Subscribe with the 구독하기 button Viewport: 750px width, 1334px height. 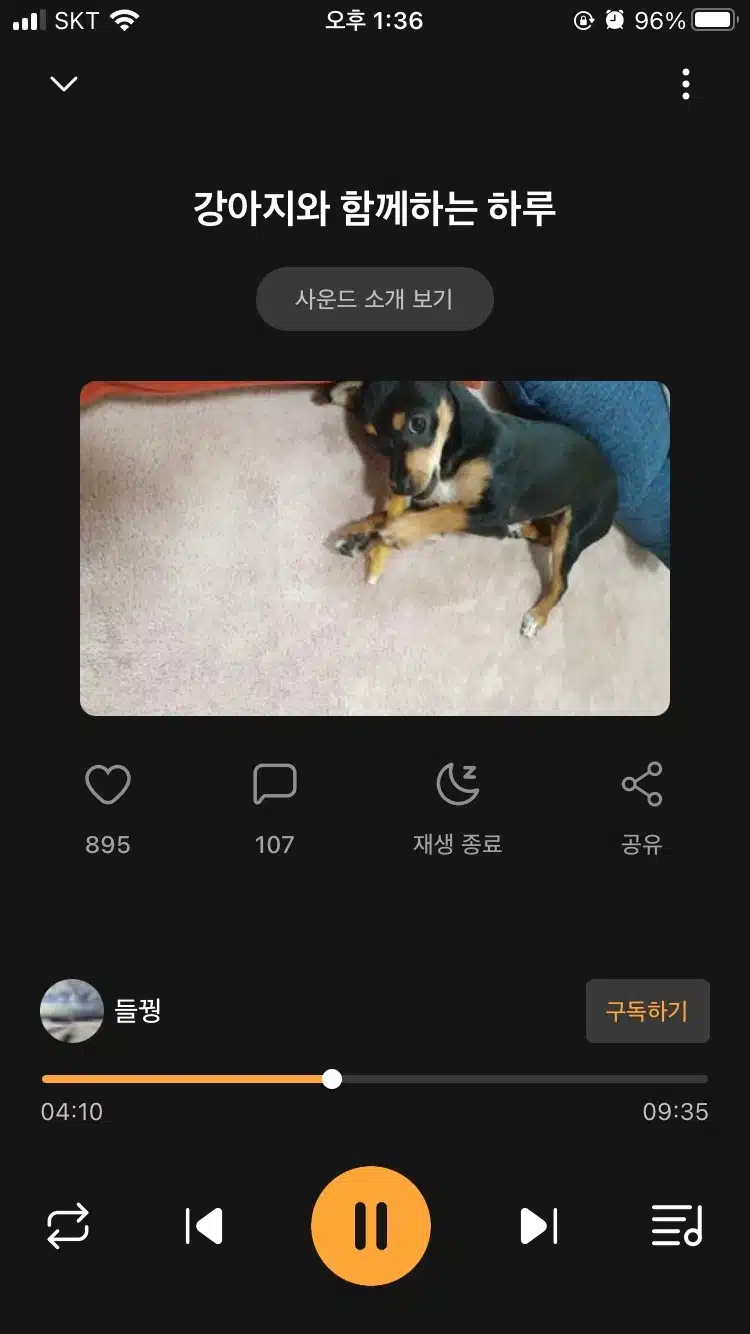tap(647, 1011)
